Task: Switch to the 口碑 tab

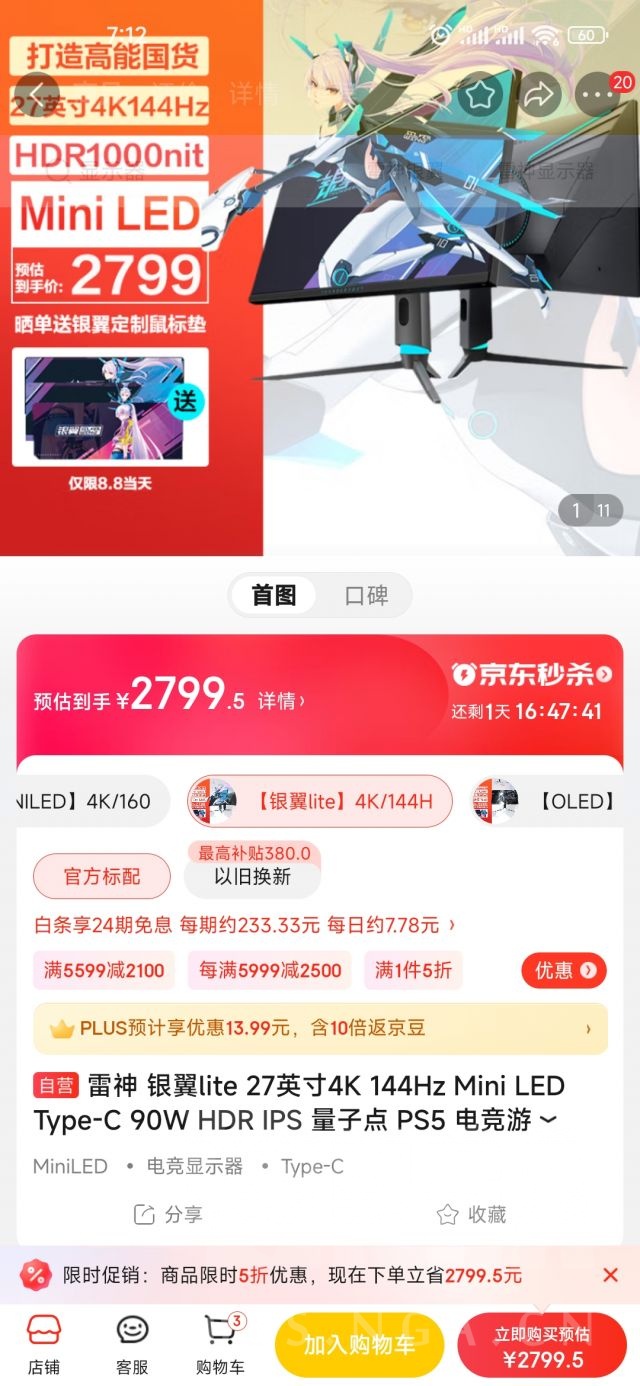Action: 365,595
